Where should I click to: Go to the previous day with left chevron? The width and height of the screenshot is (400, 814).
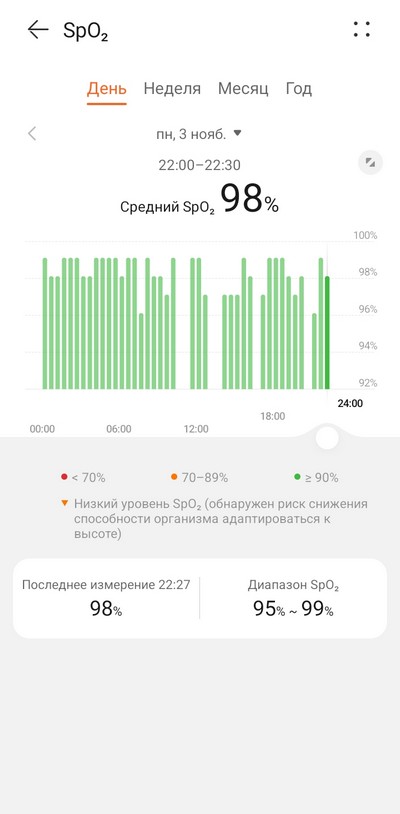33,134
